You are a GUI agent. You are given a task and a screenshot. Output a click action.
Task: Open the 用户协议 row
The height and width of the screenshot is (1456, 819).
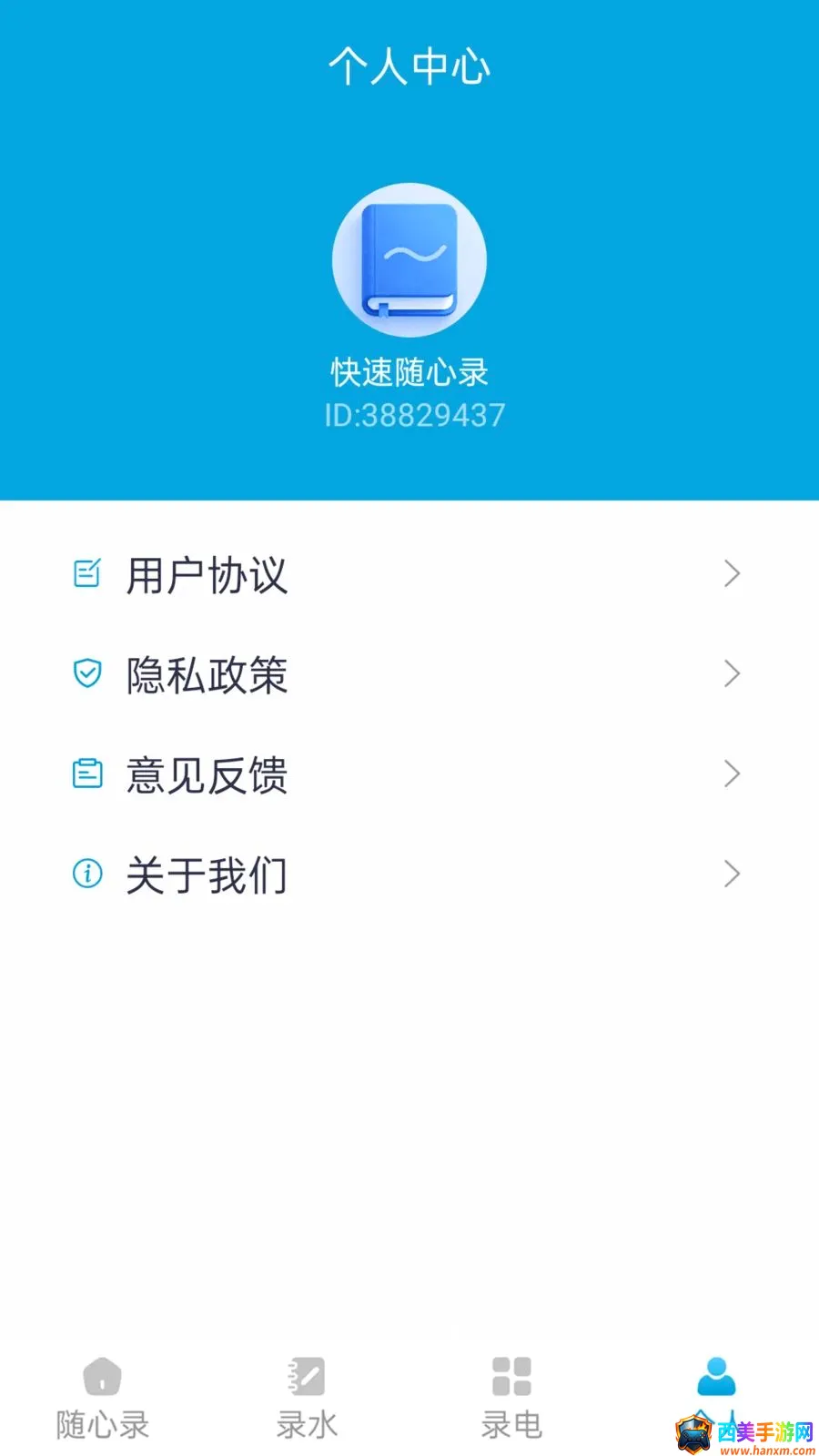[409, 574]
